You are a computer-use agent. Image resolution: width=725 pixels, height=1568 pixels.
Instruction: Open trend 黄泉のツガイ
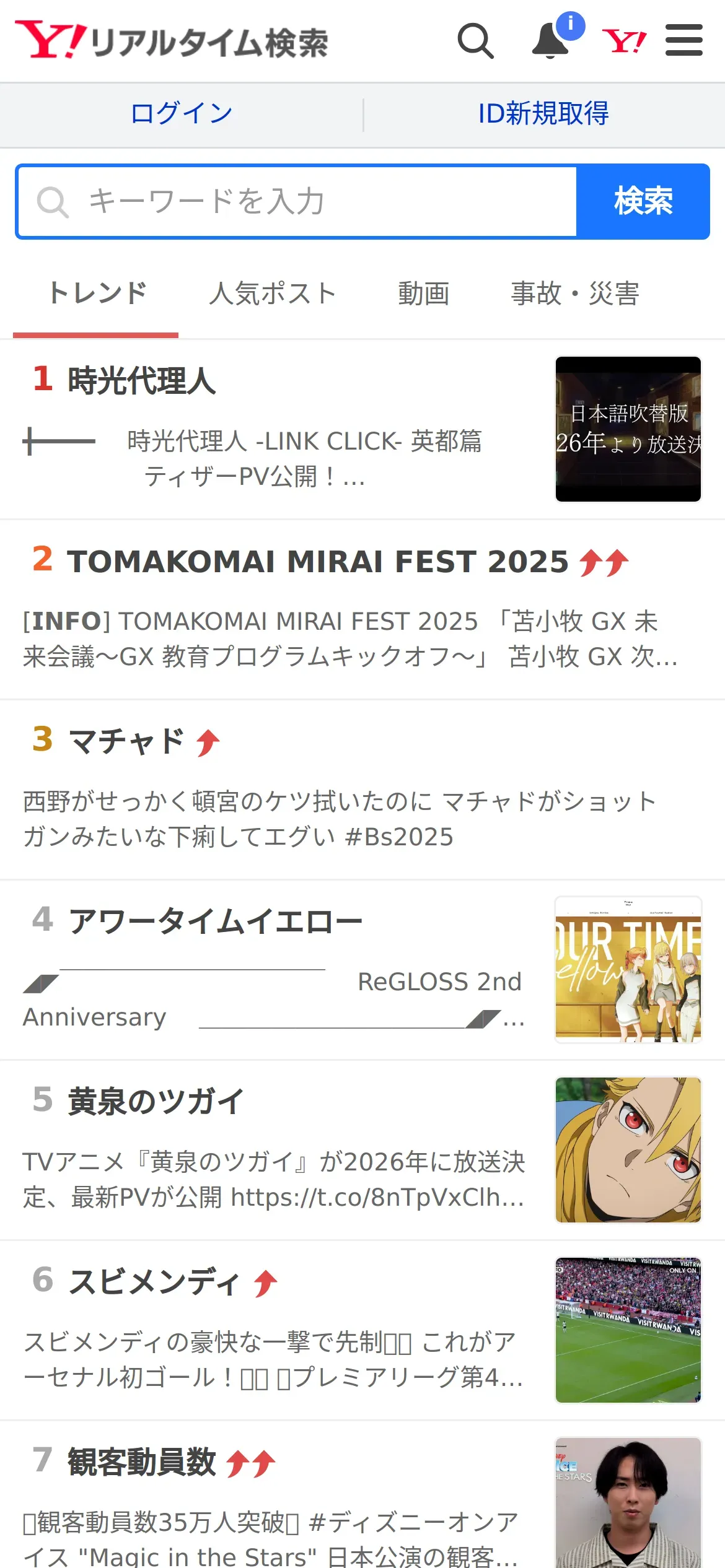point(156,1102)
